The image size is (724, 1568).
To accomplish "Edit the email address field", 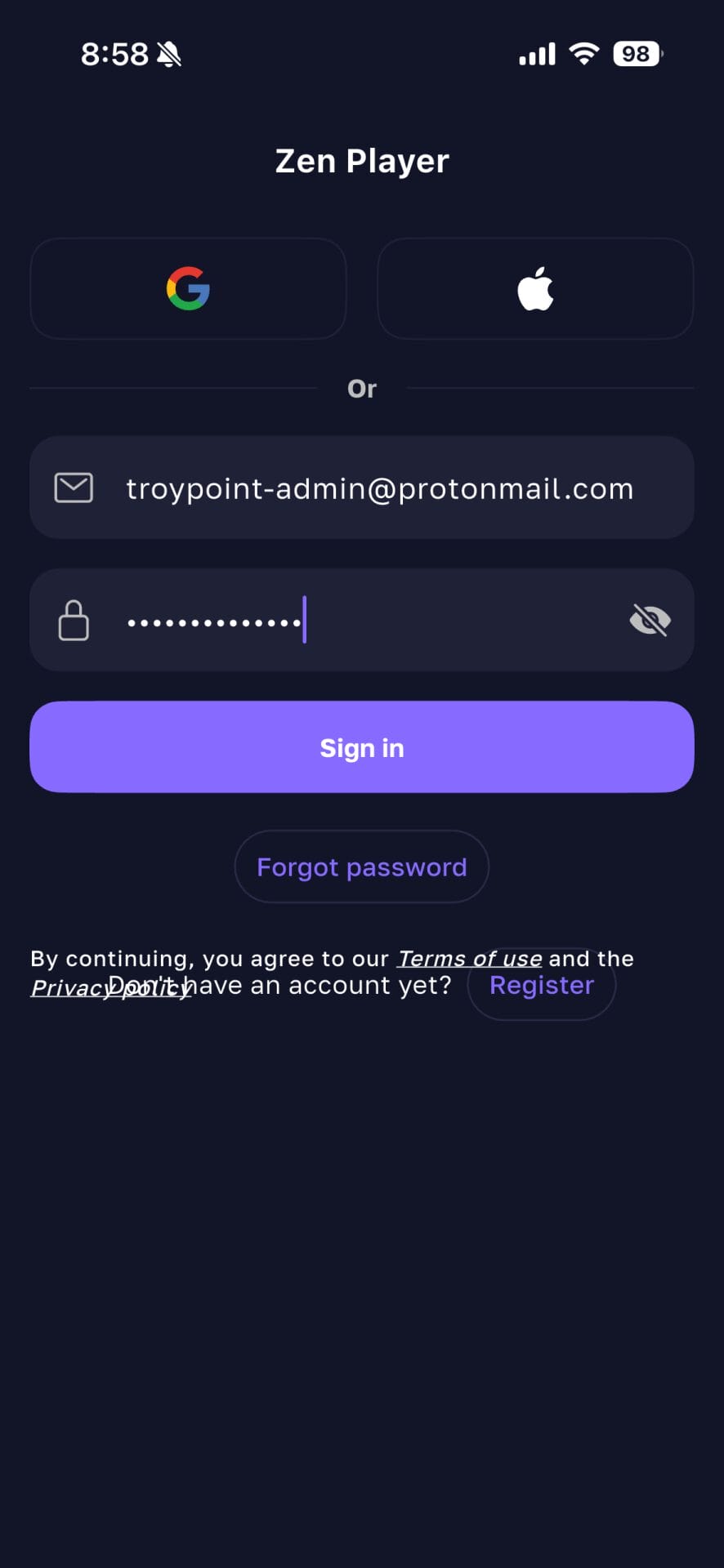I will point(379,488).
